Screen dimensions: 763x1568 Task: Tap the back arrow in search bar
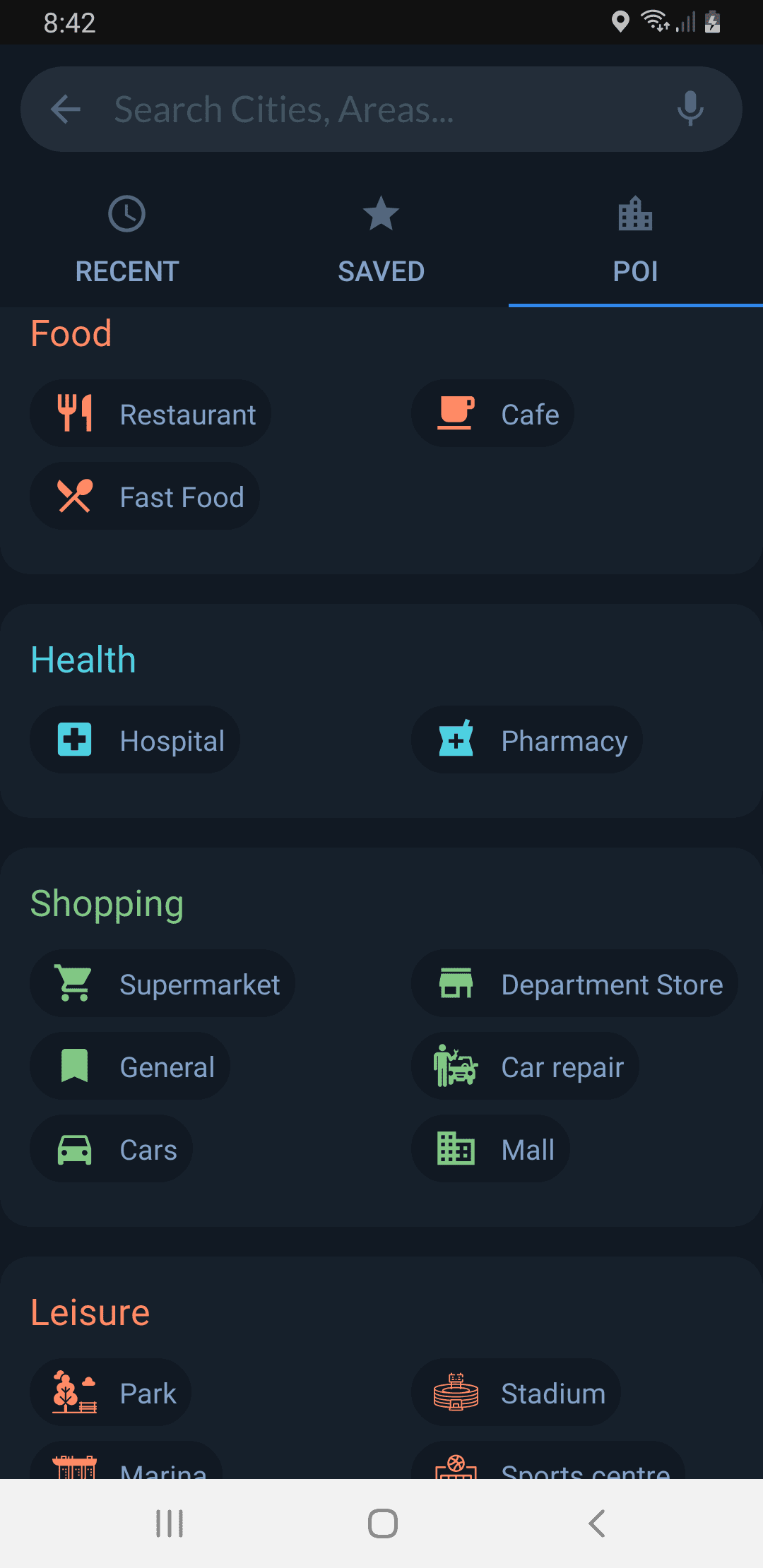[66, 109]
